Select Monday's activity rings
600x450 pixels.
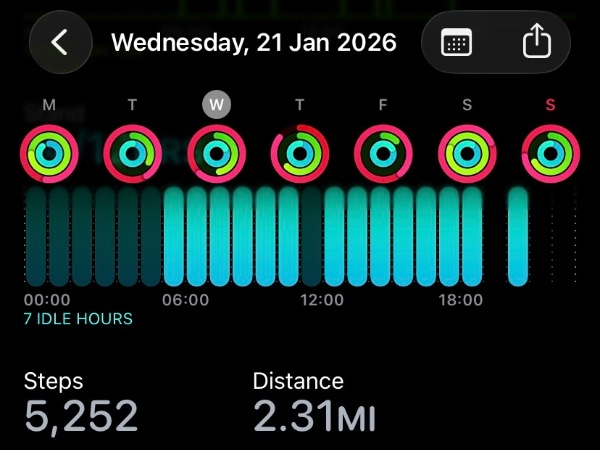click(49, 153)
